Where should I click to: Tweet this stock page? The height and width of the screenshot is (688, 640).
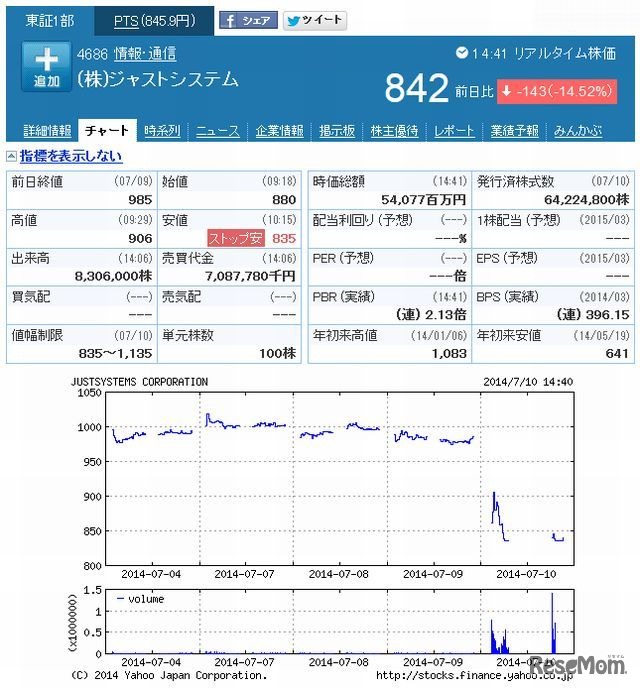tap(314, 20)
